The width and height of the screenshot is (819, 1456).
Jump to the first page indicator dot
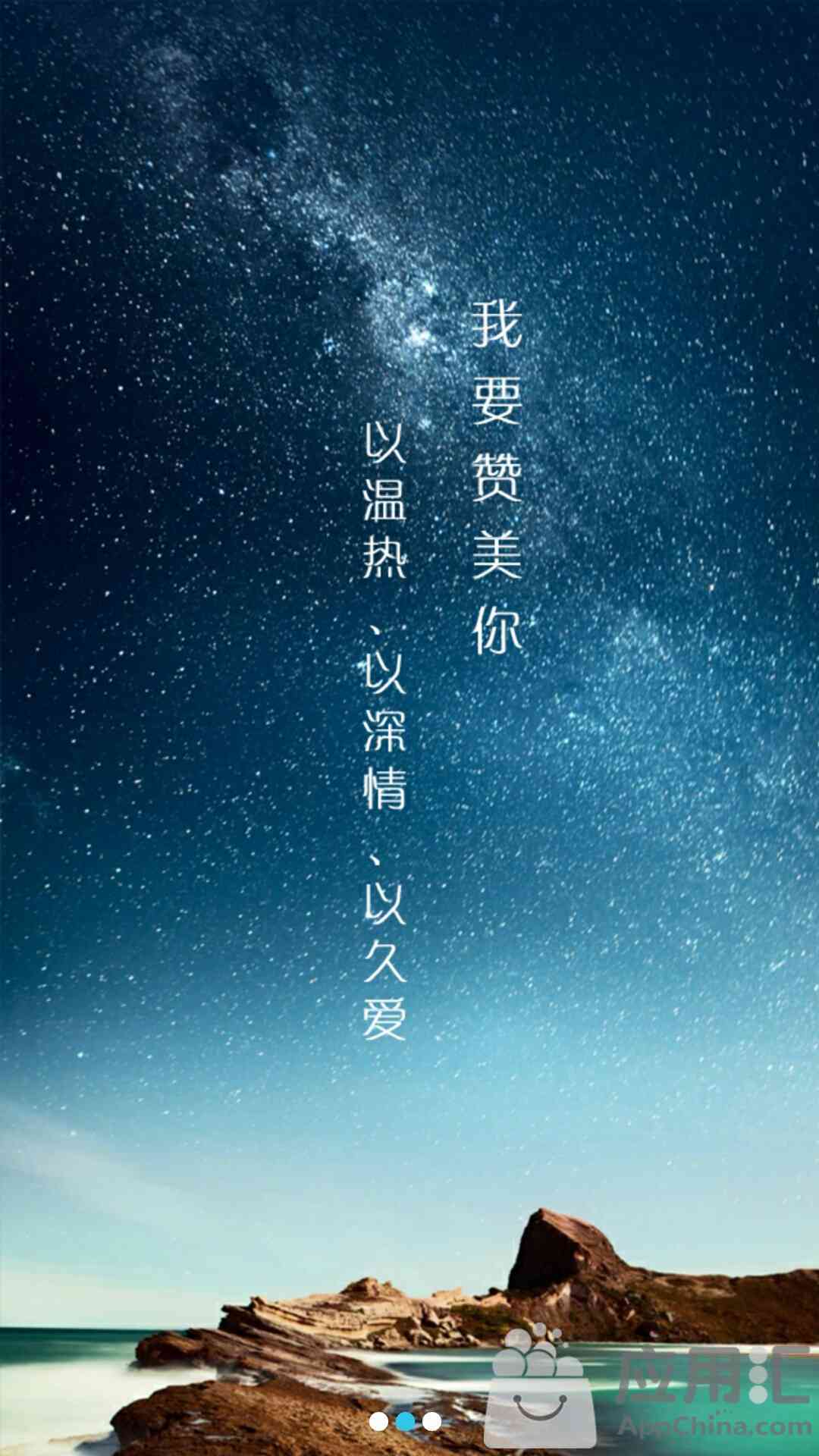click(x=378, y=1421)
